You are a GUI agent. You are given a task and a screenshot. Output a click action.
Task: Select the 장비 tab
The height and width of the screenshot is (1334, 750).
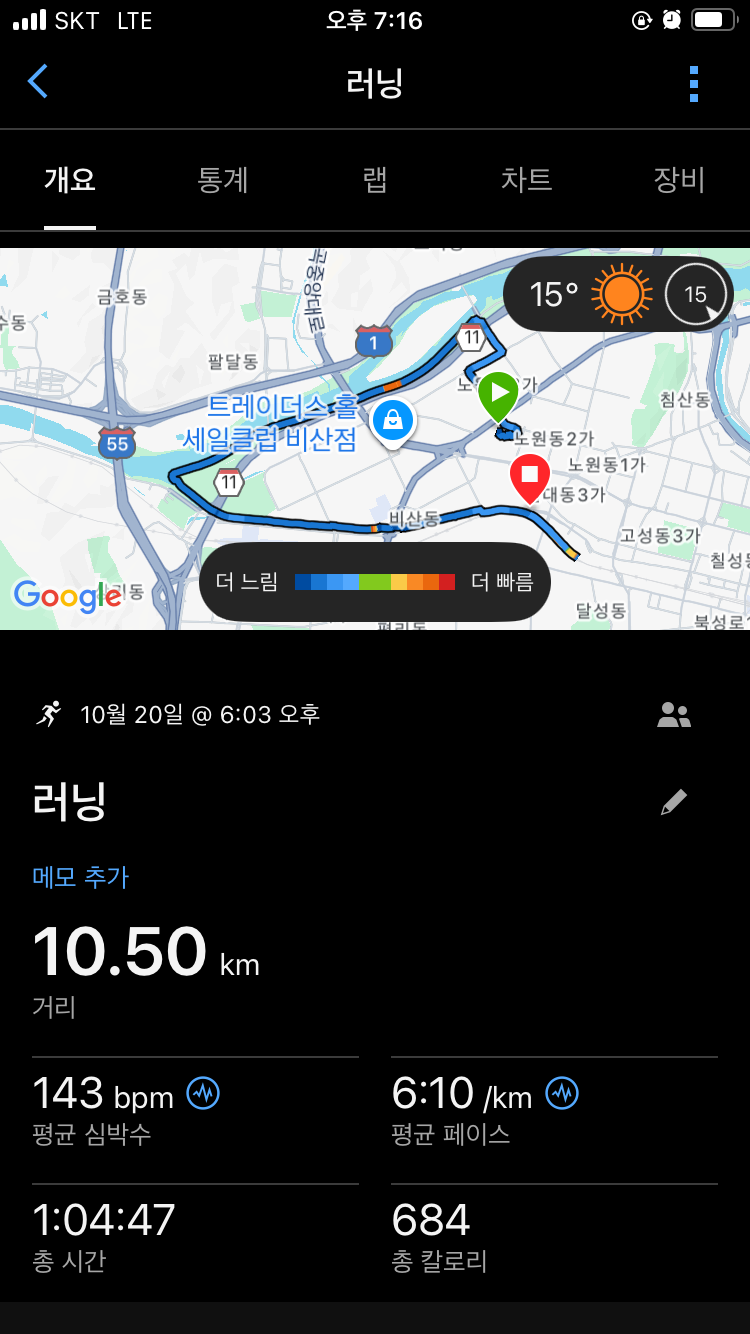pos(679,180)
